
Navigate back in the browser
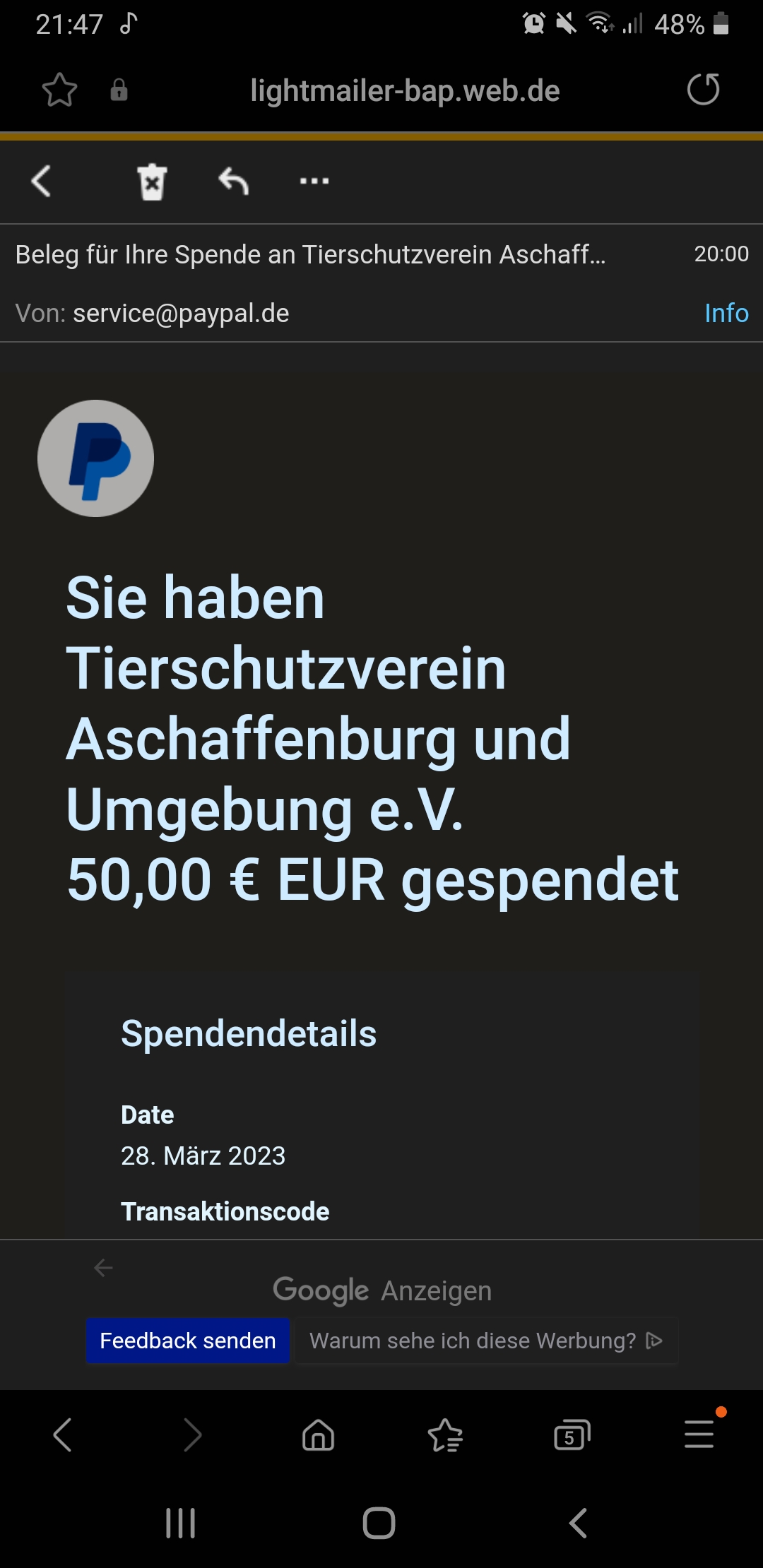point(62,1435)
